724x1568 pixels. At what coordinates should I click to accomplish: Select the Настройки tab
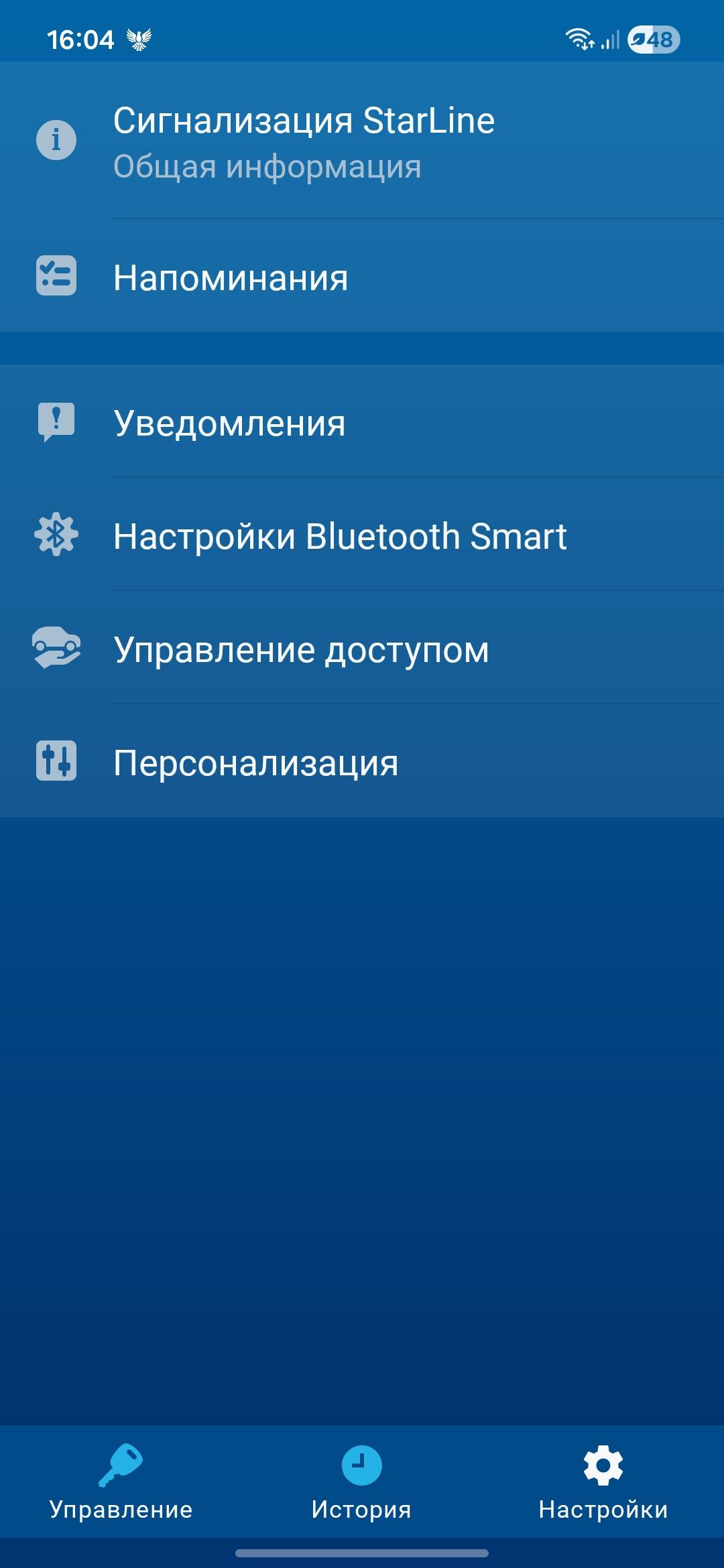point(603,1482)
